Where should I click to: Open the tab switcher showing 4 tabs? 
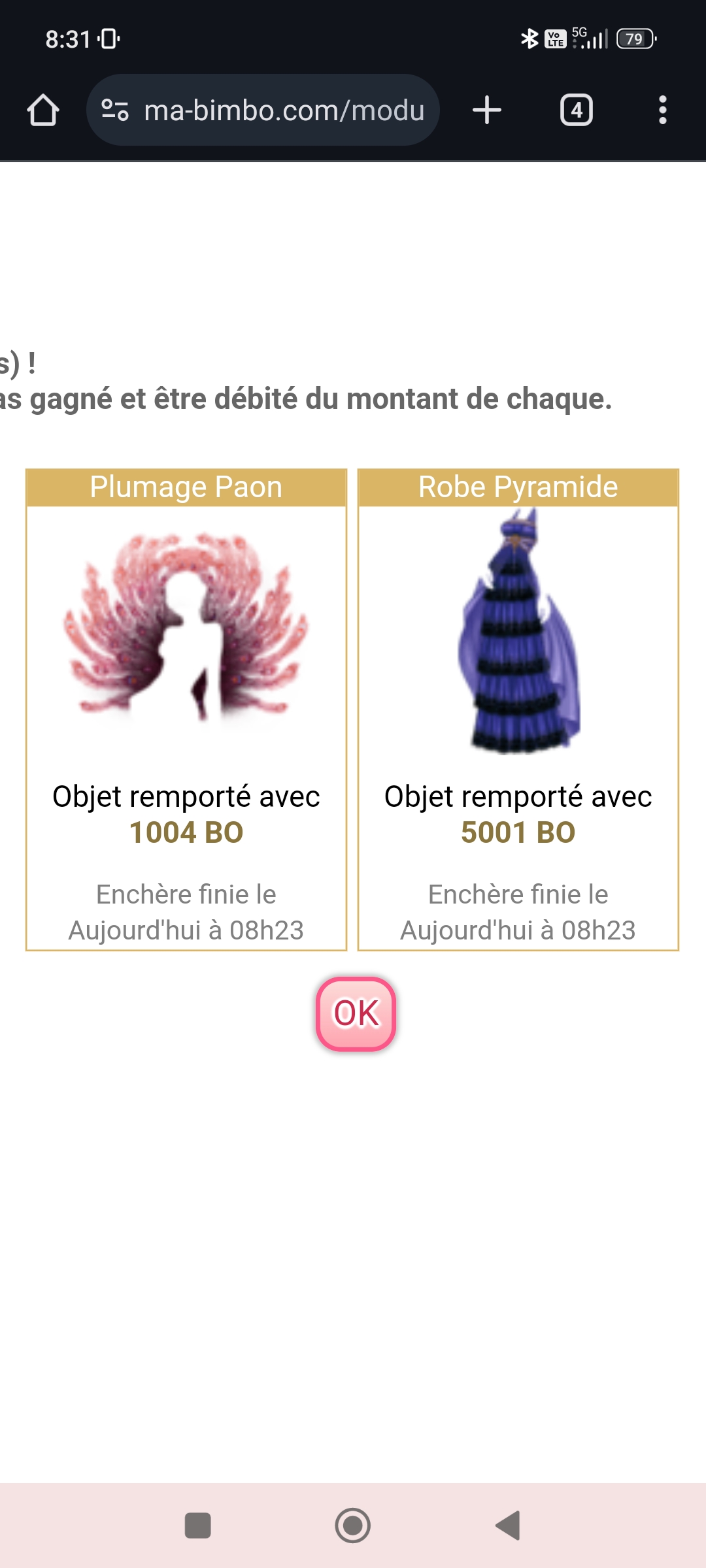577,110
